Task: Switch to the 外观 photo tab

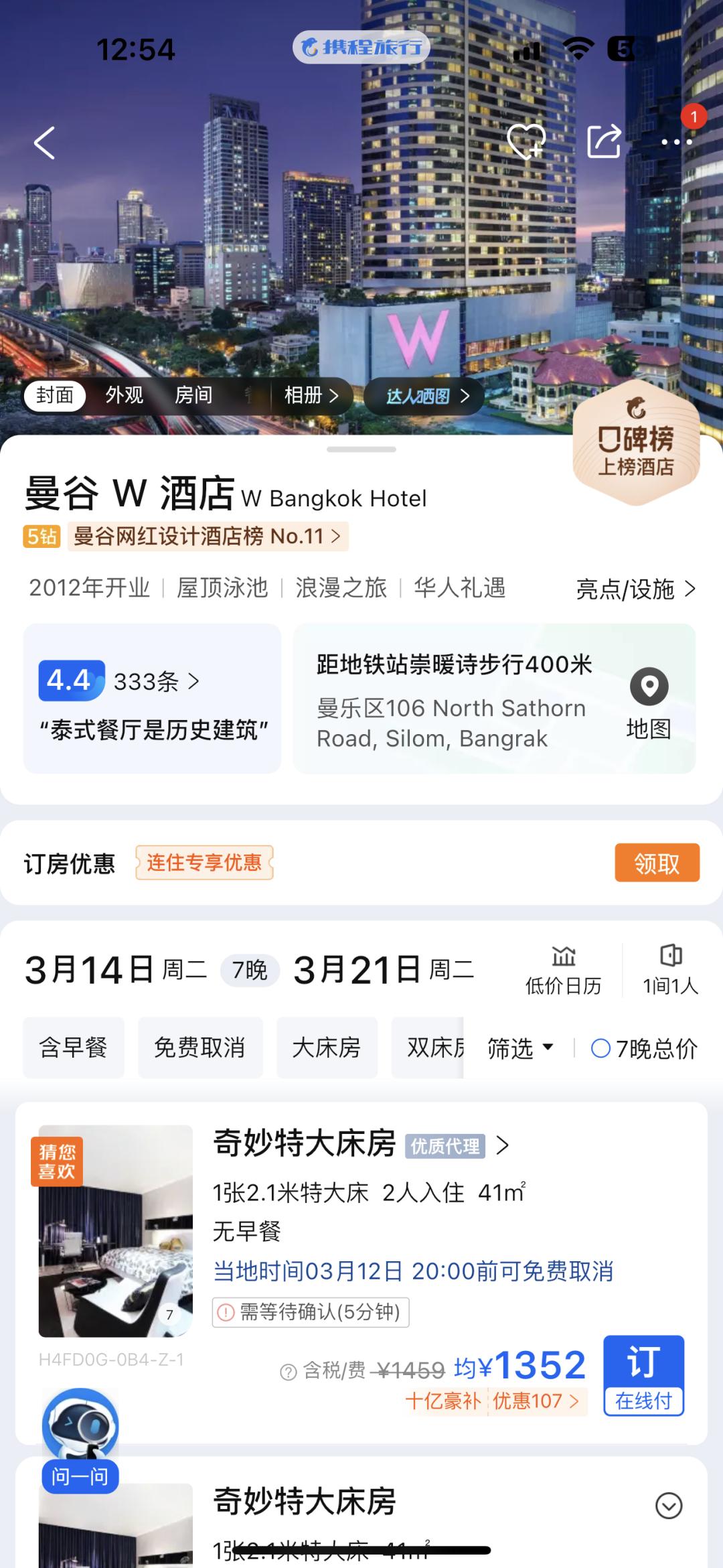Action: coord(124,395)
